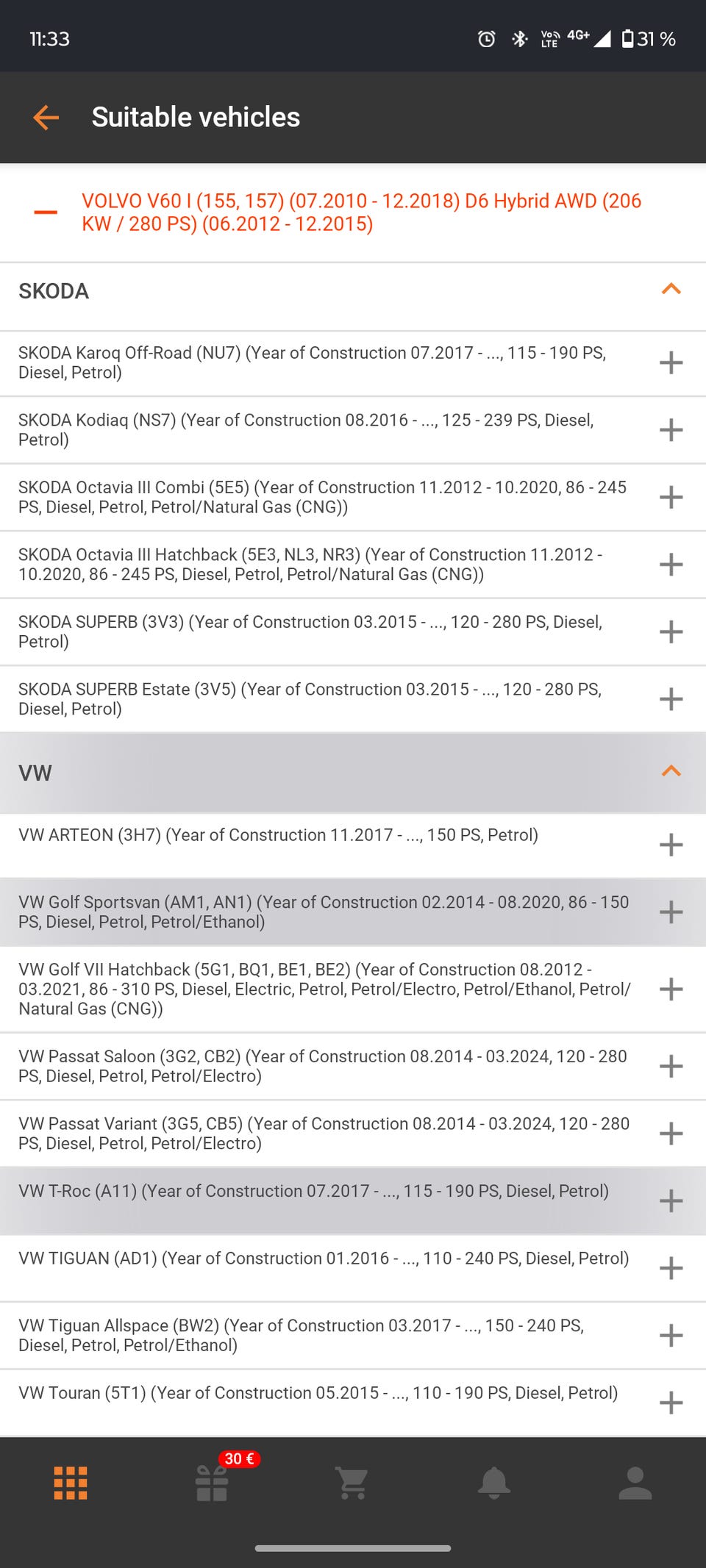This screenshot has height=1568, width=706.
Task: Collapse the VW section
Action: (671, 771)
